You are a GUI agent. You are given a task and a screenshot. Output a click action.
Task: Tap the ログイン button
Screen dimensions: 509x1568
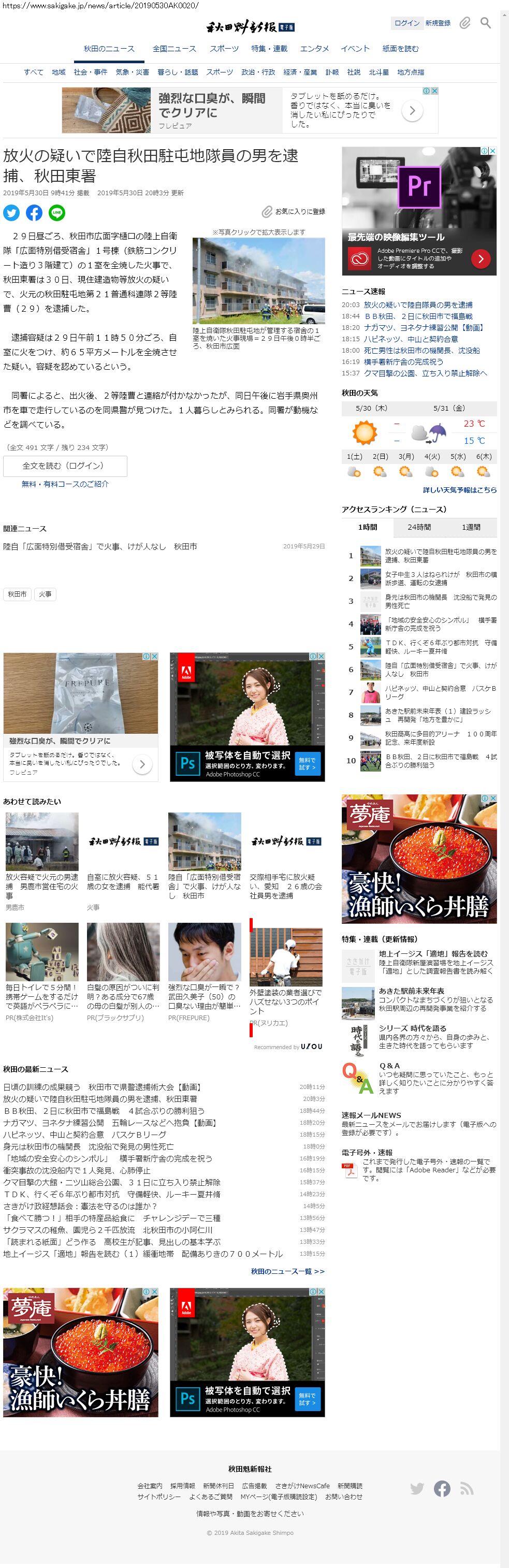coord(406,23)
